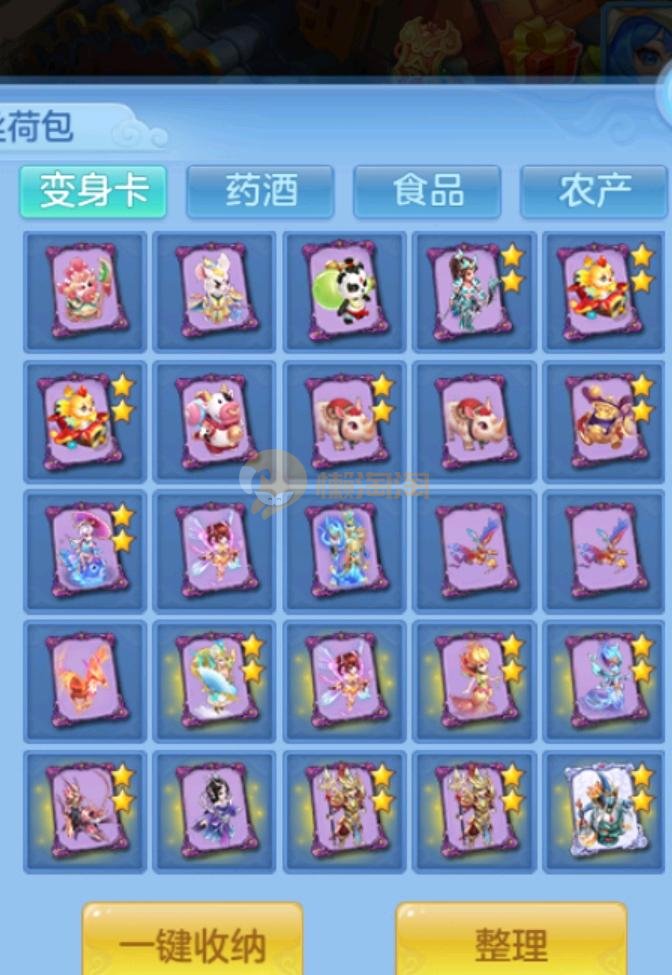This screenshot has width=672, height=975.
Task: Select the 变身卡 tab
Action: click(x=93, y=191)
